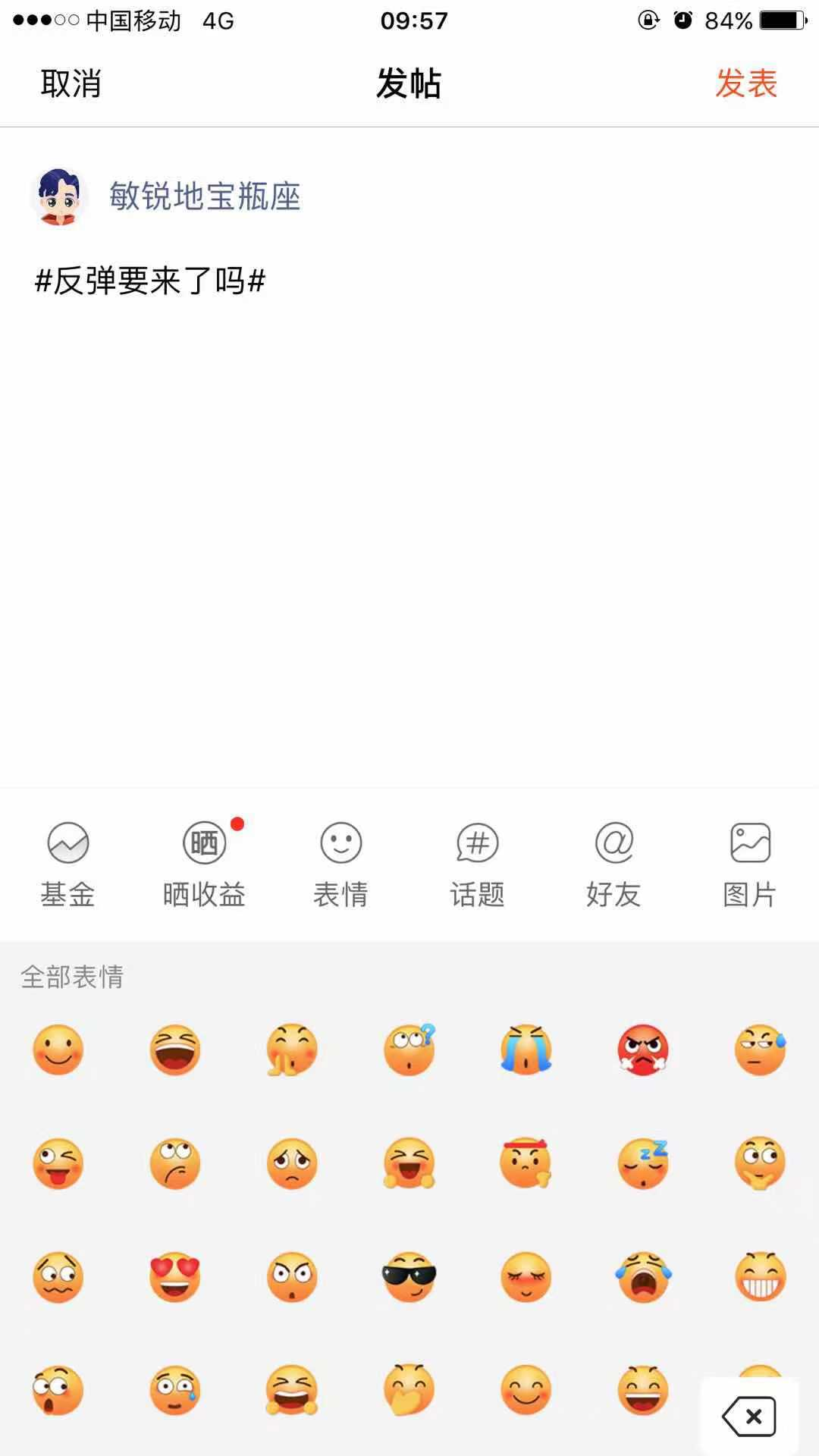819x1456 pixels.
Task: Mention a friend with 好友
Action: [x=613, y=864]
